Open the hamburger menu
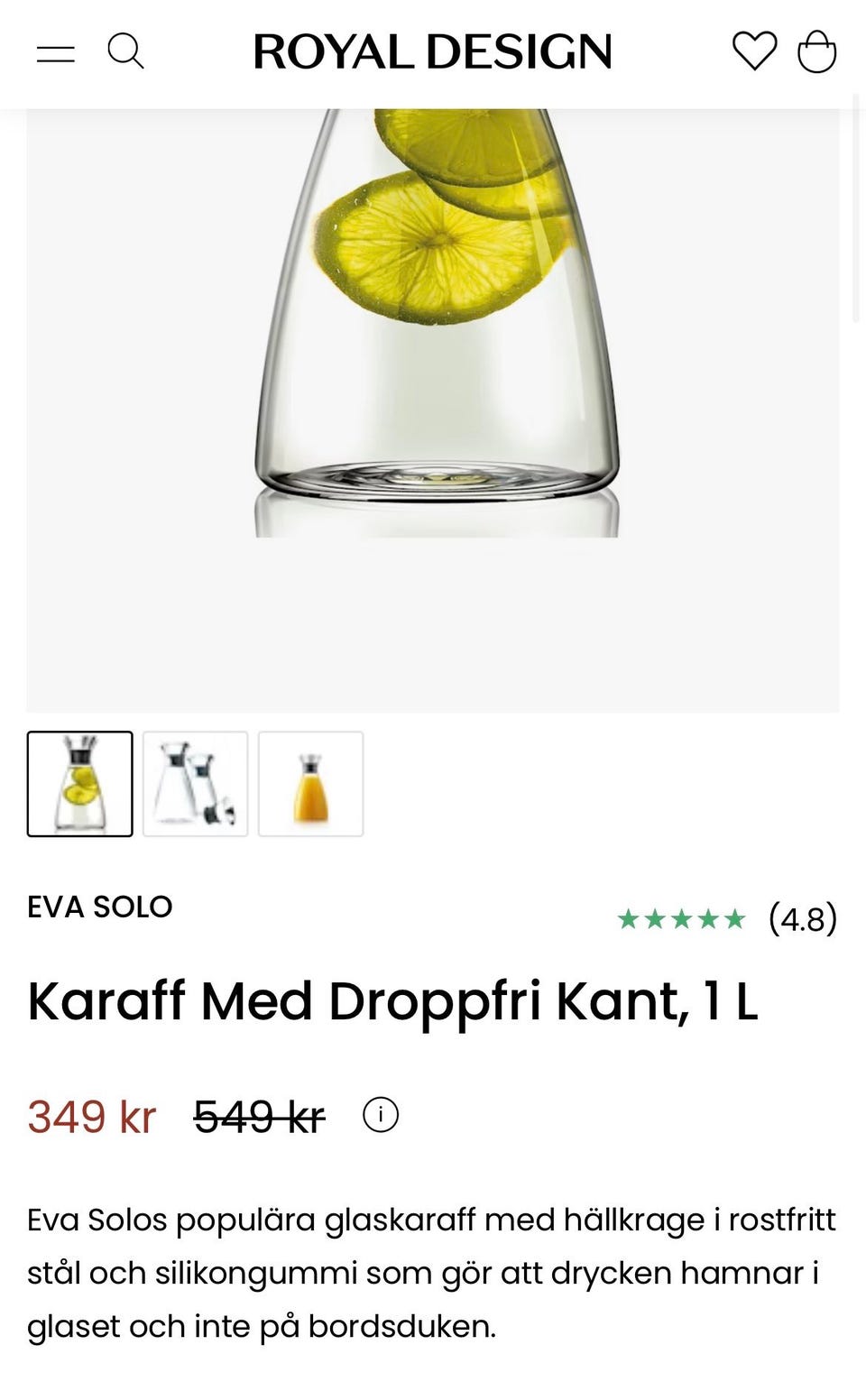 click(55, 53)
